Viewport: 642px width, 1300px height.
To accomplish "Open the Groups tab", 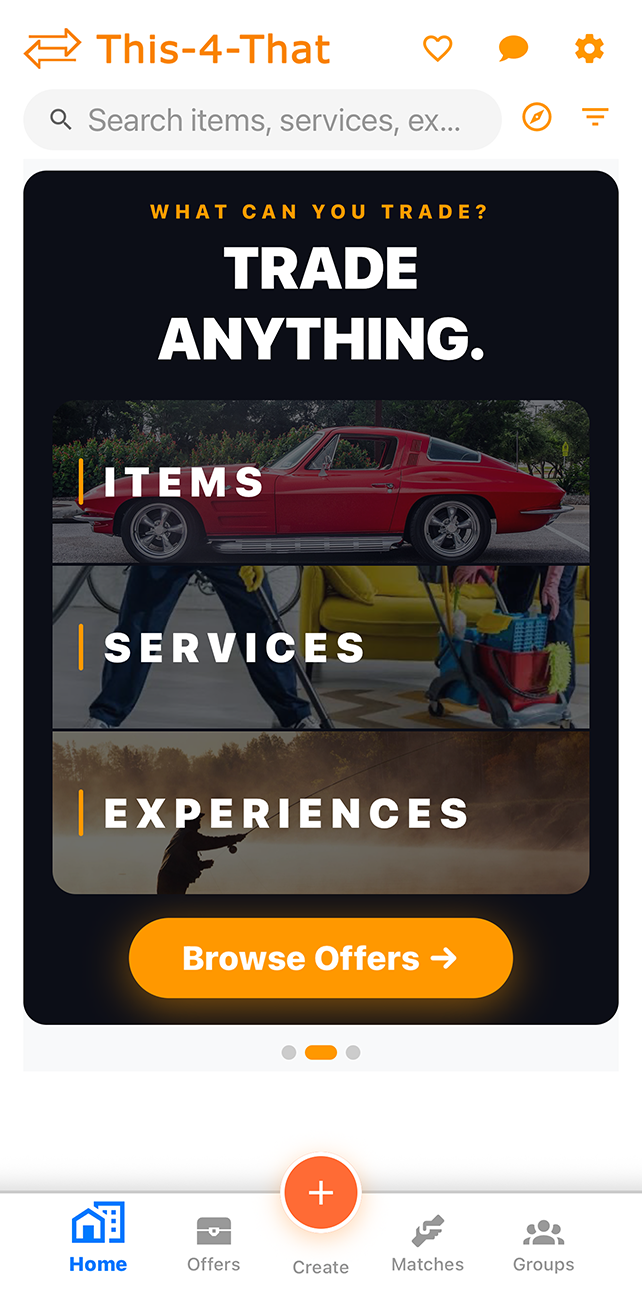I will [544, 1244].
